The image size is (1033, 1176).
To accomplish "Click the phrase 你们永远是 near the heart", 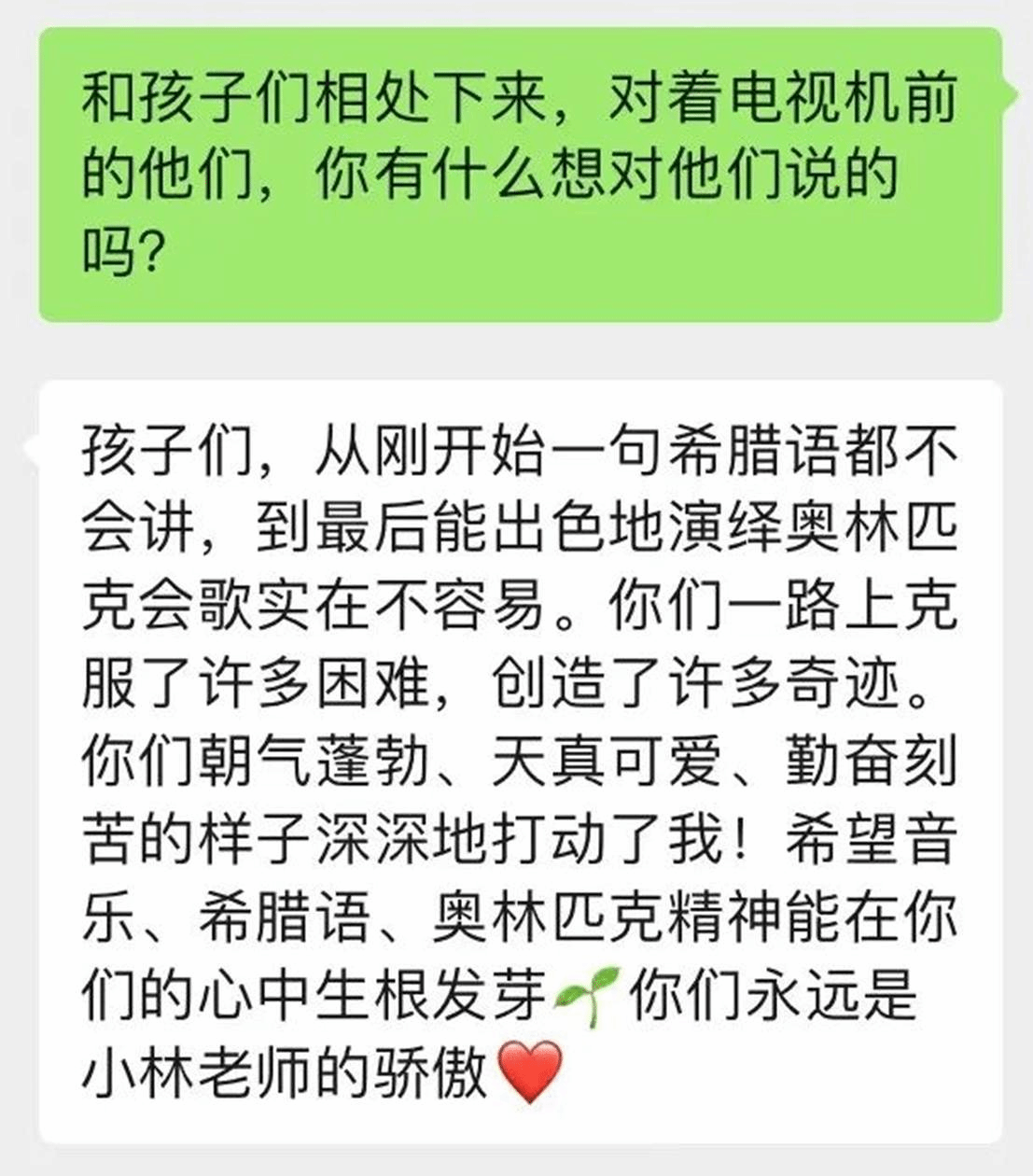I will (x=776, y=998).
